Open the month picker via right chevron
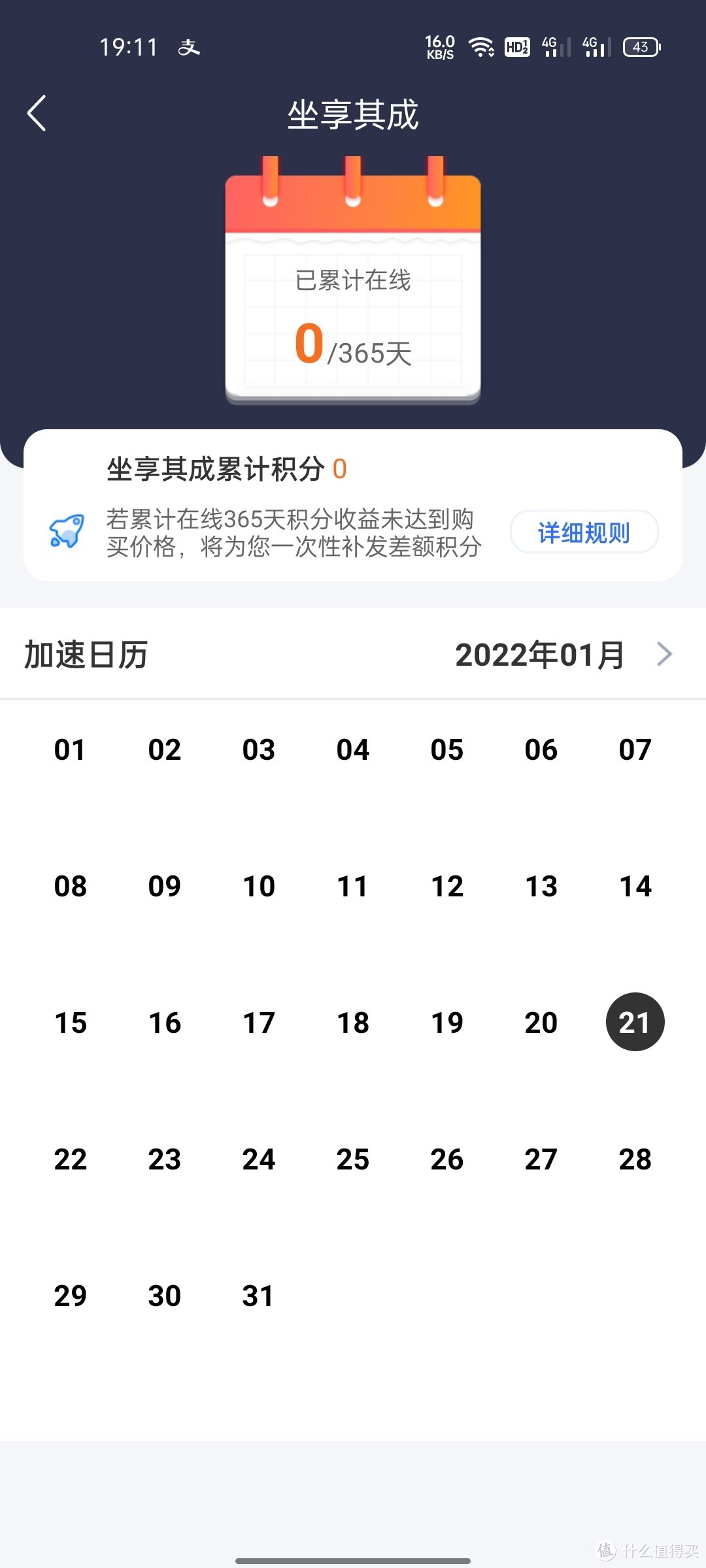The height and width of the screenshot is (1568, 706). 665,653
